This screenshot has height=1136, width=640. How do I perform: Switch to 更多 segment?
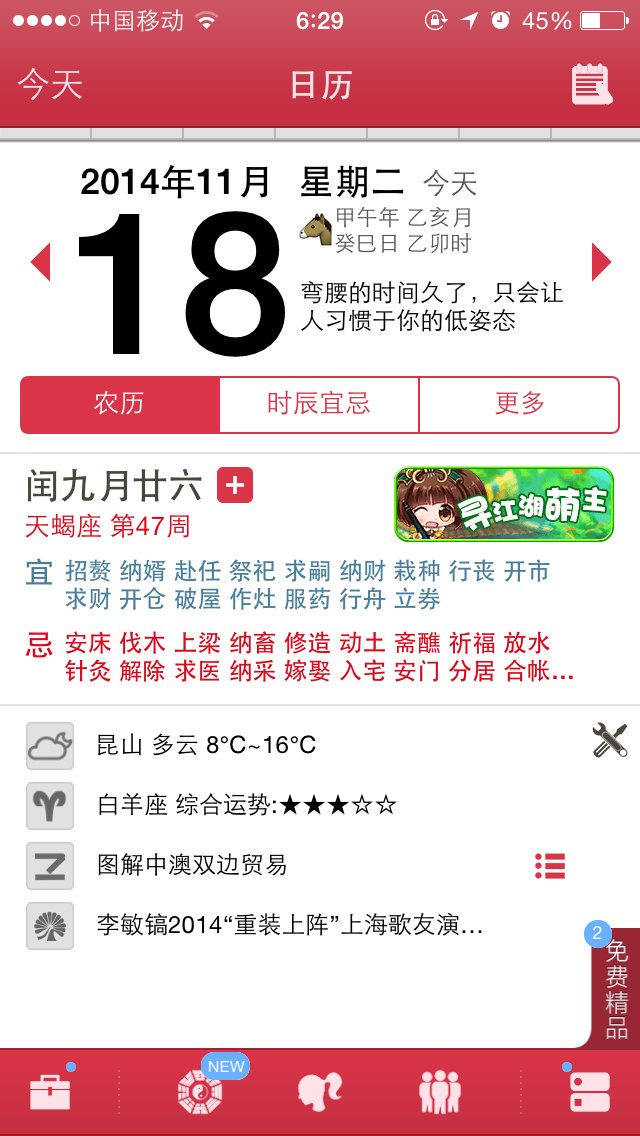pyautogui.click(x=519, y=404)
